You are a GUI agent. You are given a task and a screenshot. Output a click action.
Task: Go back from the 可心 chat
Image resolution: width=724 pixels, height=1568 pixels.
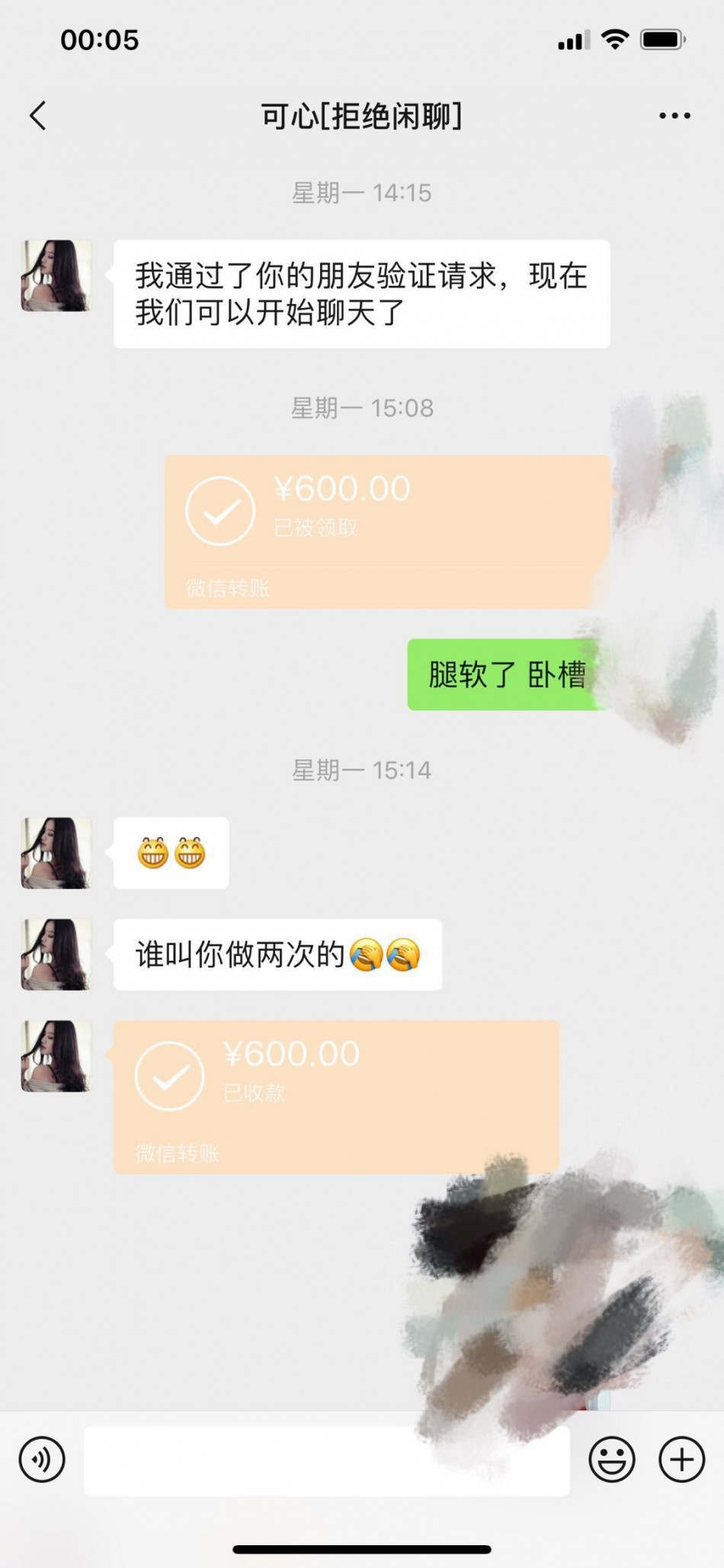pyautogui.click(x=38, y=117)
